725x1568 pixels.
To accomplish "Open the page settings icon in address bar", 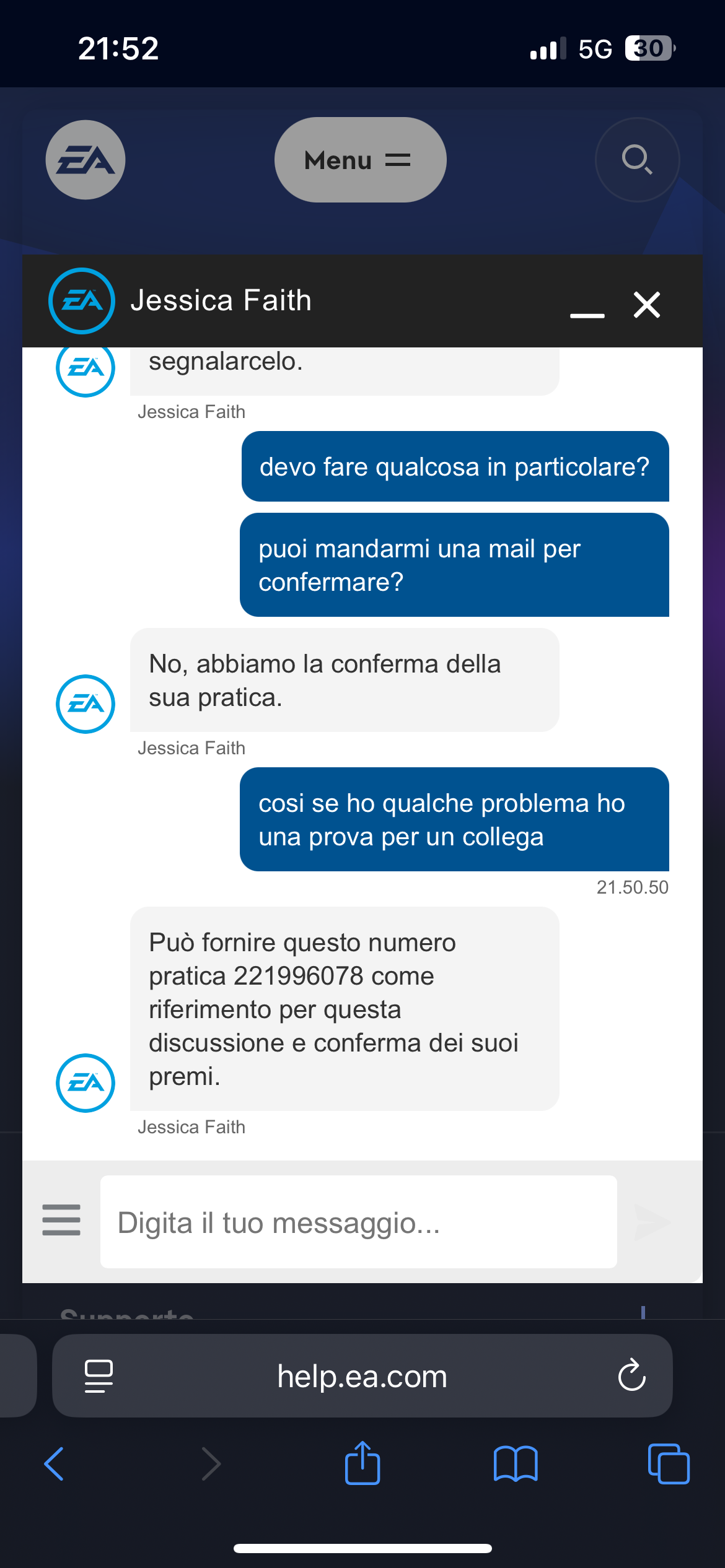I will point(99,1376).
